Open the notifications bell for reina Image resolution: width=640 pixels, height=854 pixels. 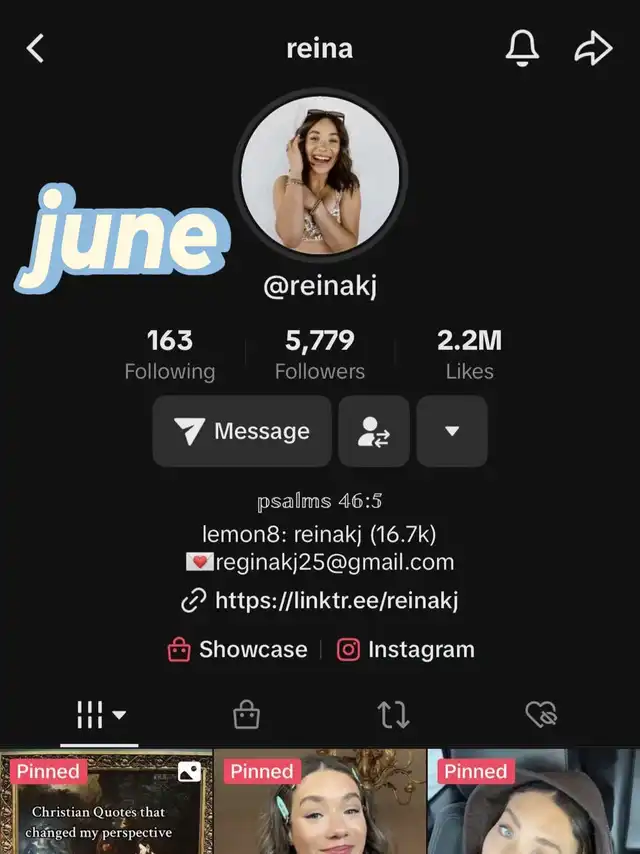click(x=523, y=48)
